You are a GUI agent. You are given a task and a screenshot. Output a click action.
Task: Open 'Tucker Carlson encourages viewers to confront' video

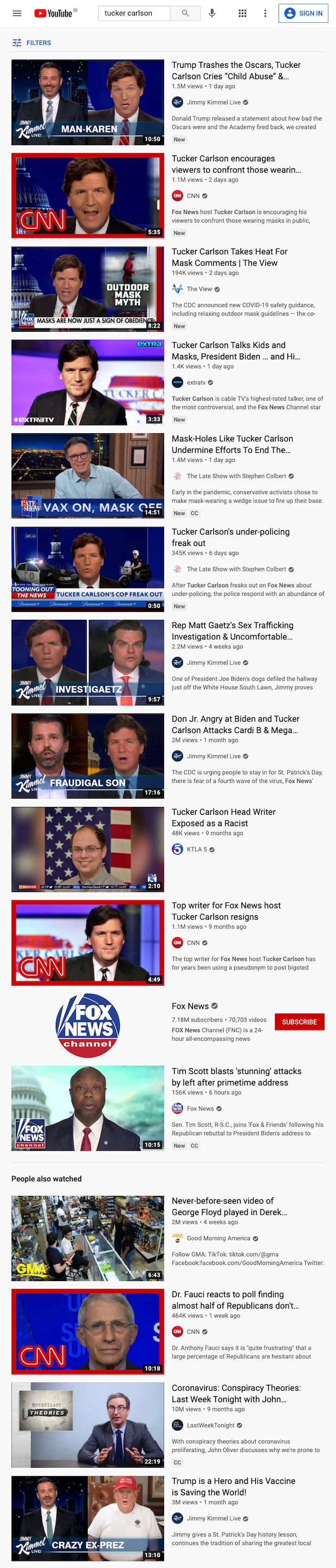[x=236, y=164]
